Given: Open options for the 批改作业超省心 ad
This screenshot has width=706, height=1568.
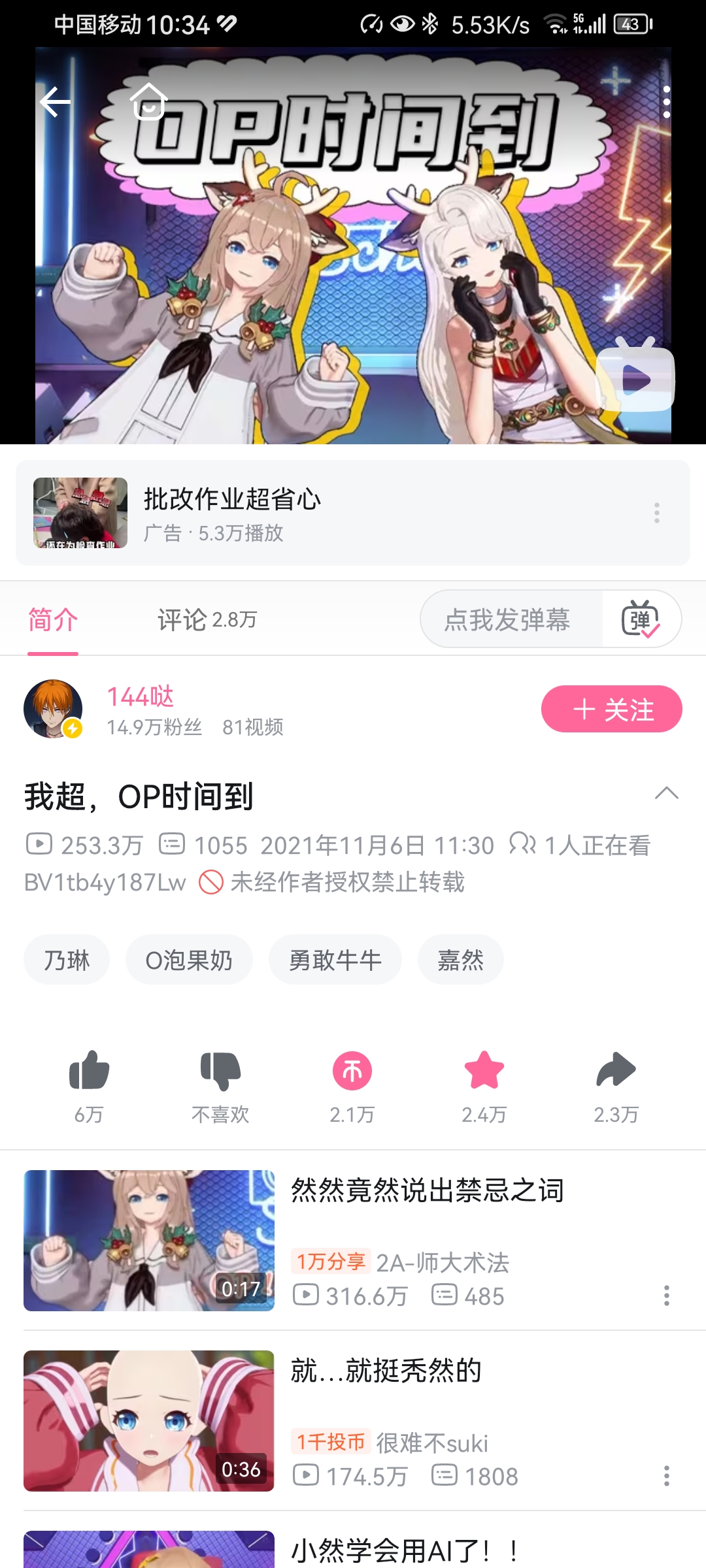Looking at the screenshot, I should (x=657, y=513).
